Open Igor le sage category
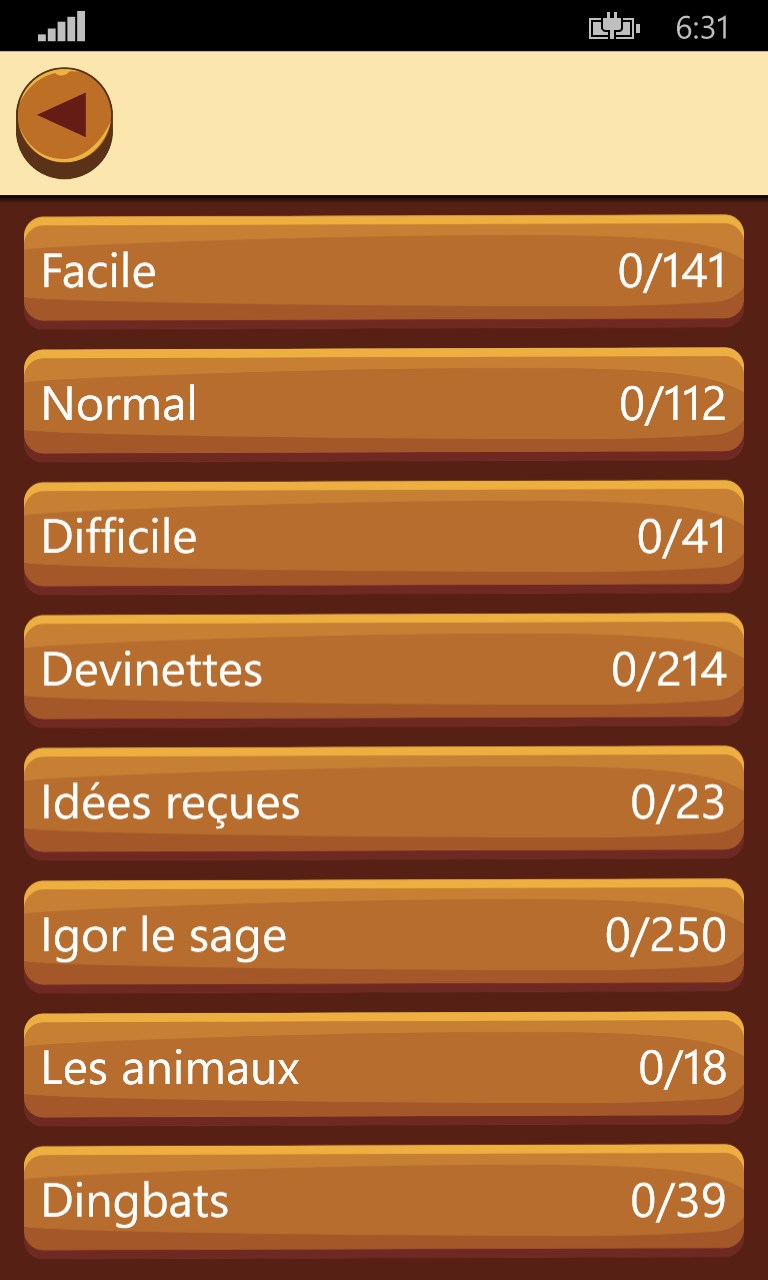The width and height of the screenshot is (768, 1280). pos(384,935)
